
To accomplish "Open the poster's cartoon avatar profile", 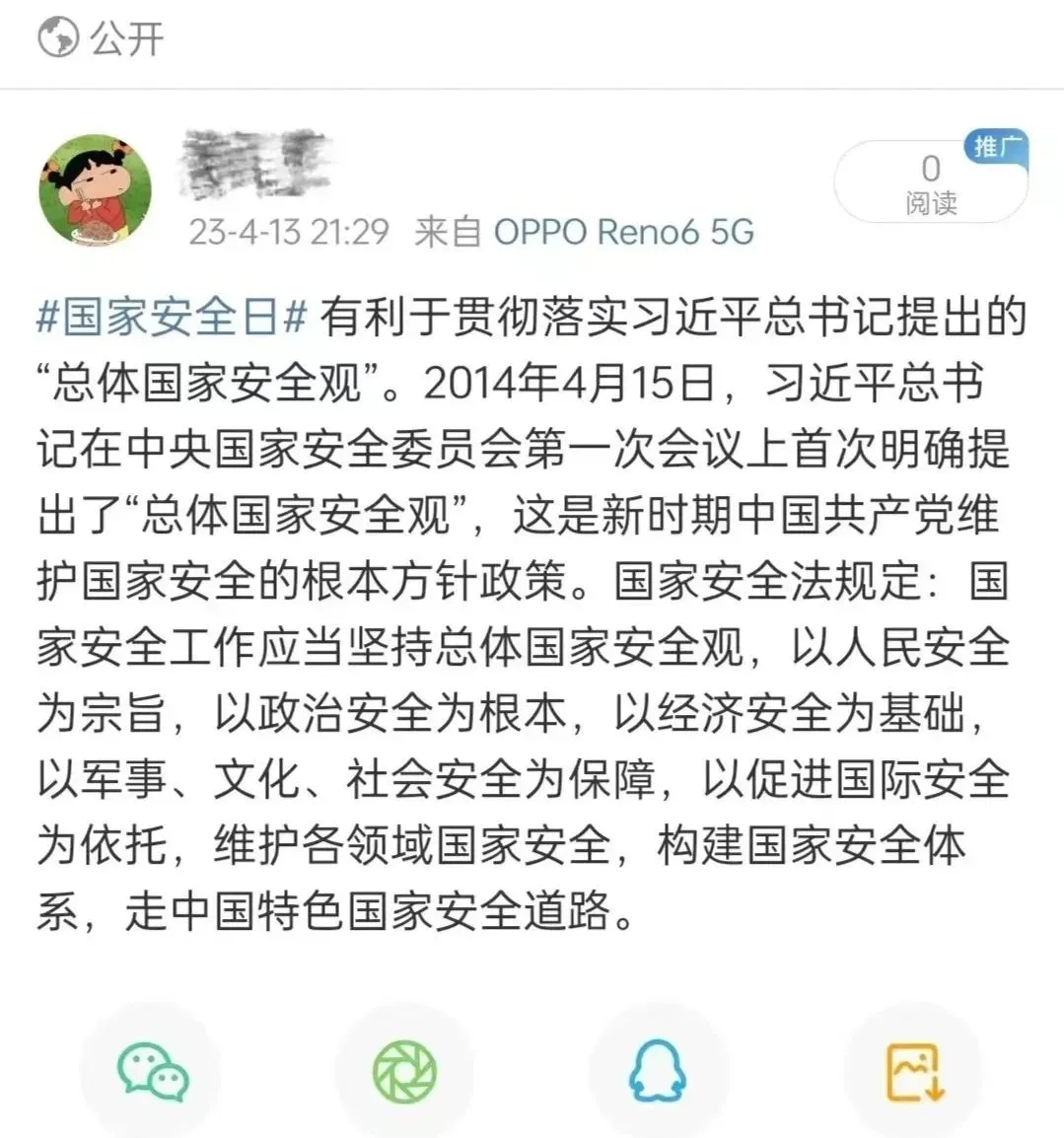I will (x=96, y=191).
